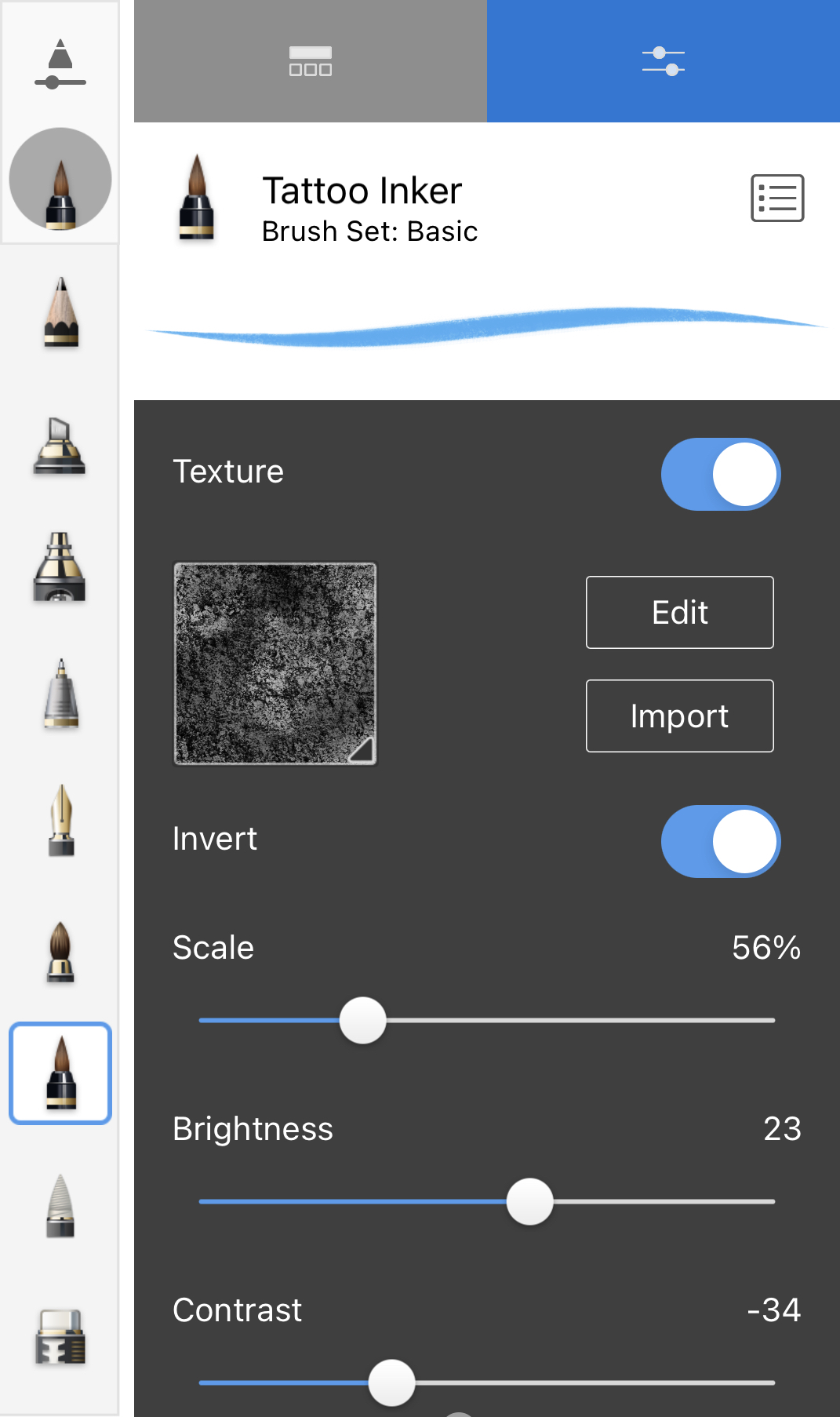Select the eraser tool in the sidebar
This screenshot has height=1417, width=840.
point(60,1338)
